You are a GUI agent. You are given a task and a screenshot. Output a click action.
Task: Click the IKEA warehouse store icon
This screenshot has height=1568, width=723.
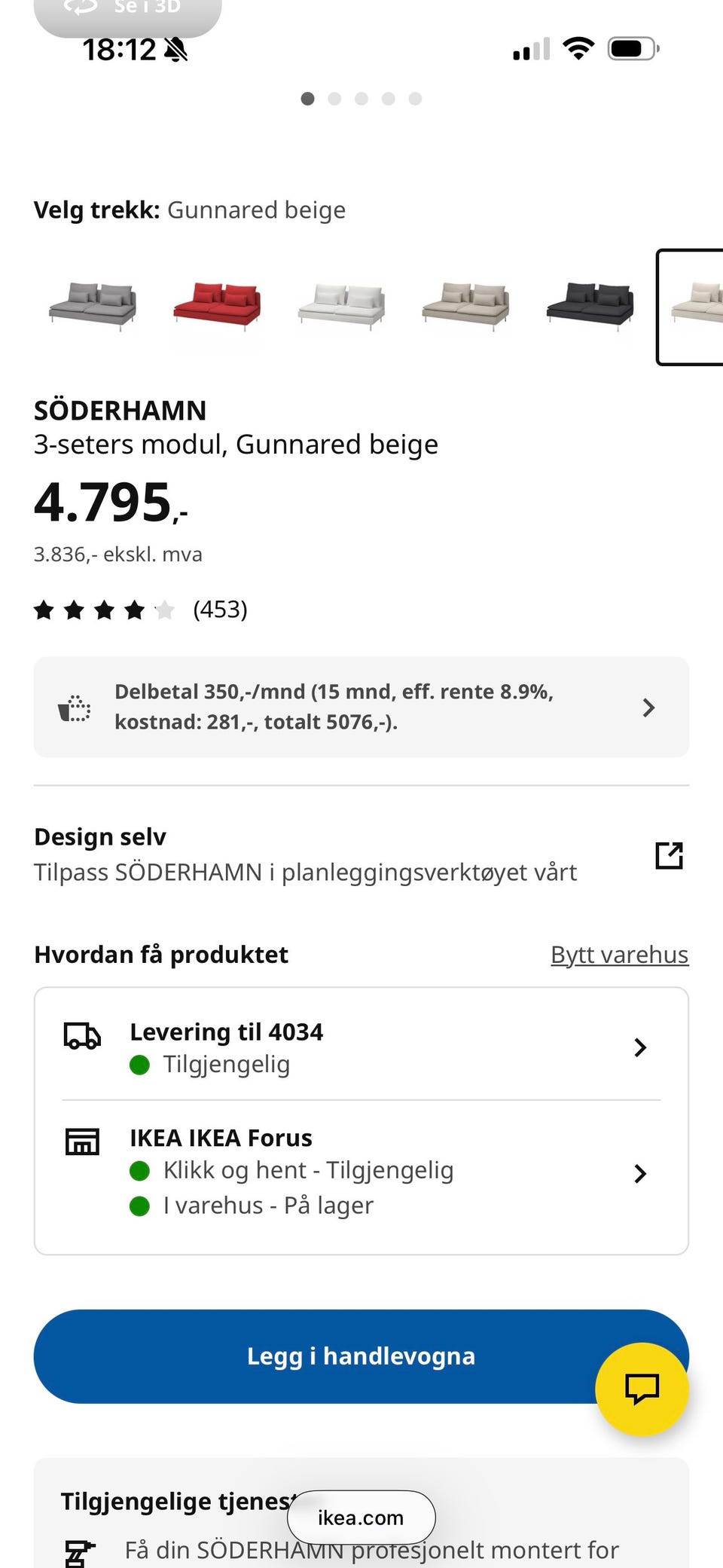(x=83, y=1142)
